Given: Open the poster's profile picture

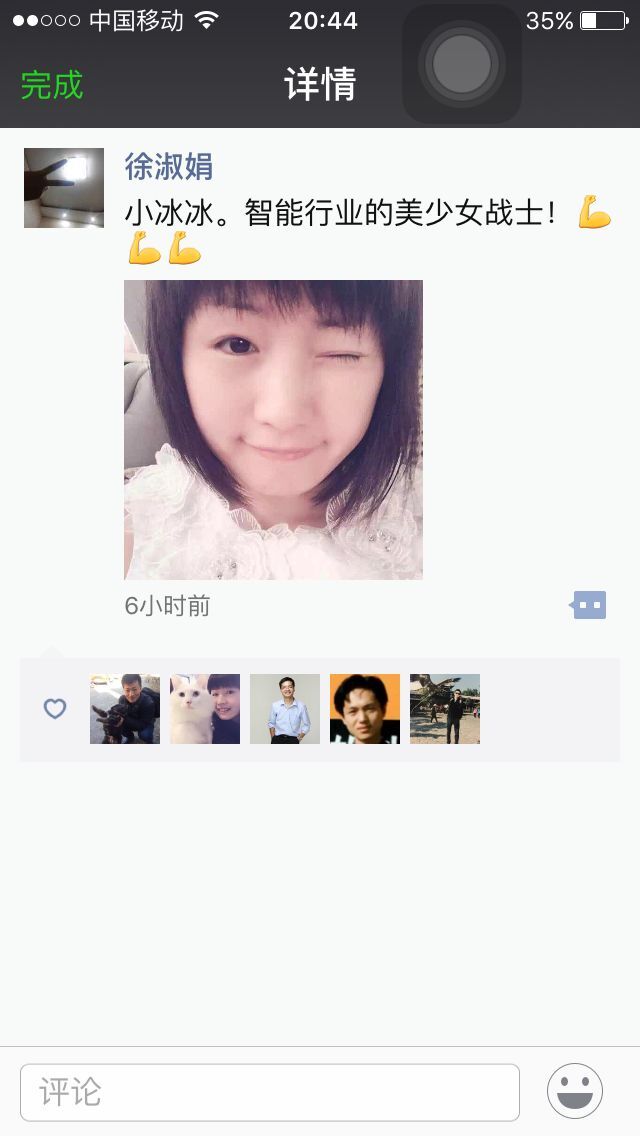Looking at the screenshot, I should click(64, 188).
